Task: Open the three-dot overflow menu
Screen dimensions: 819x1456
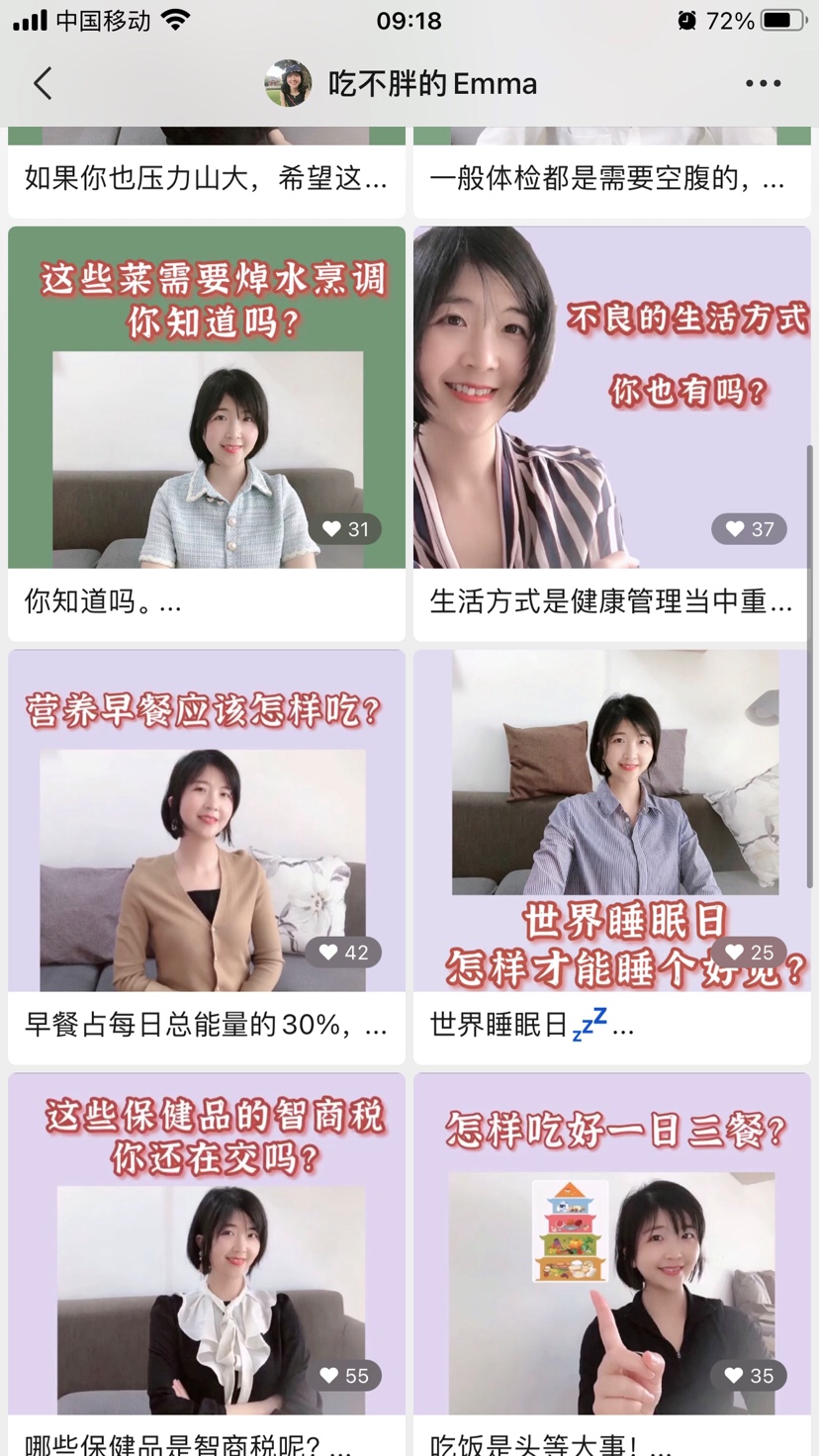Action: (x=763, y=84)
